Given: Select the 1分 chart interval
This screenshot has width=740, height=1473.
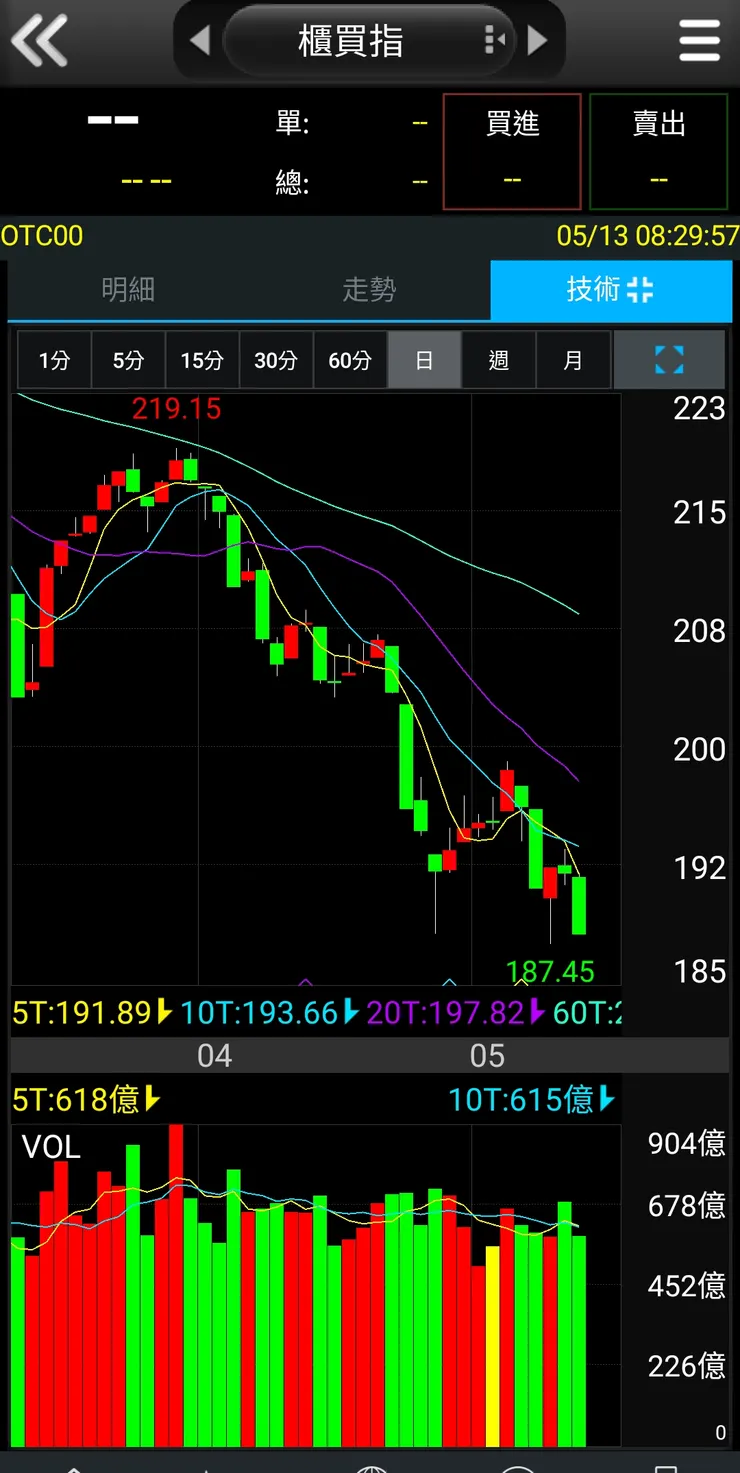Looking at the screenshot, I should (54, 360).
